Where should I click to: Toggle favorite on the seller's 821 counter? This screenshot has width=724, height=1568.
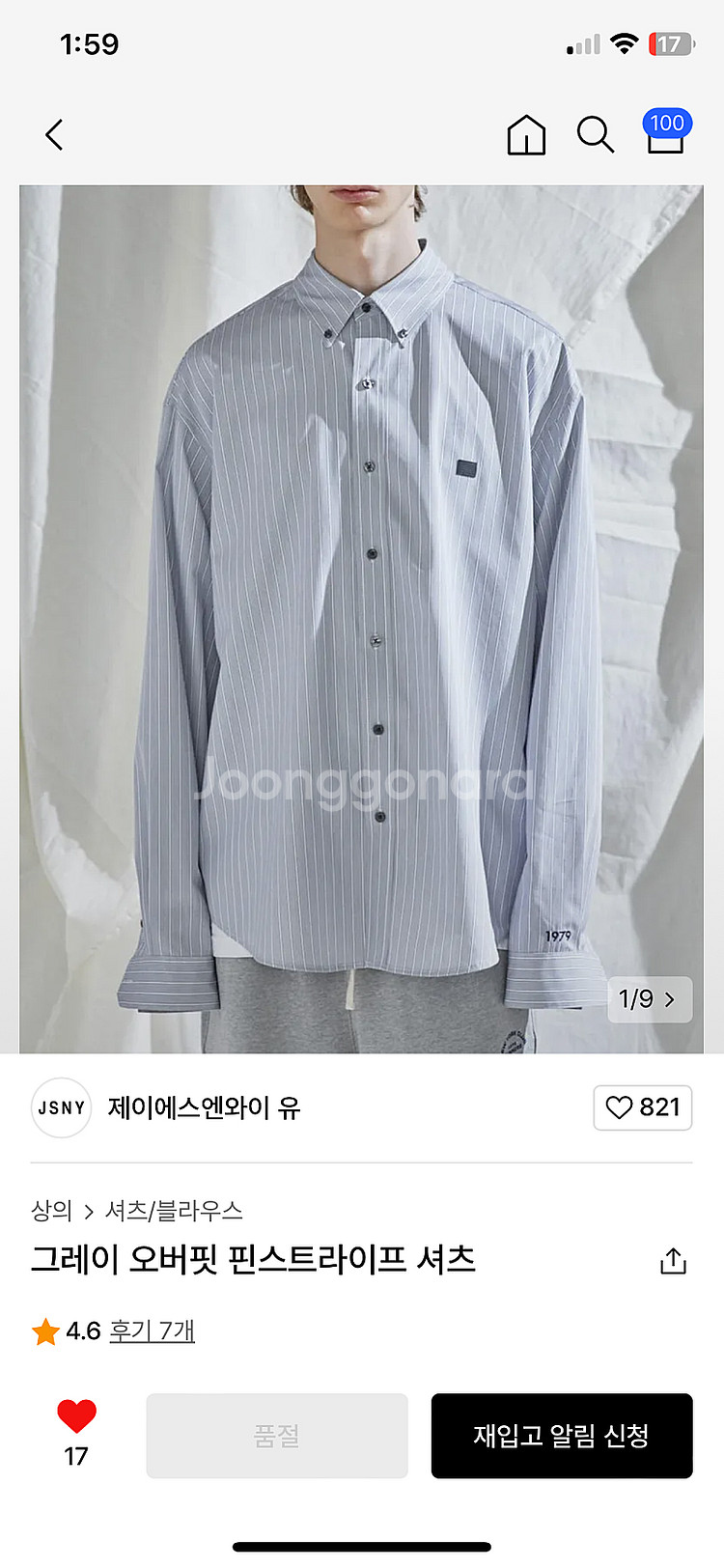tap(643, 1107)
